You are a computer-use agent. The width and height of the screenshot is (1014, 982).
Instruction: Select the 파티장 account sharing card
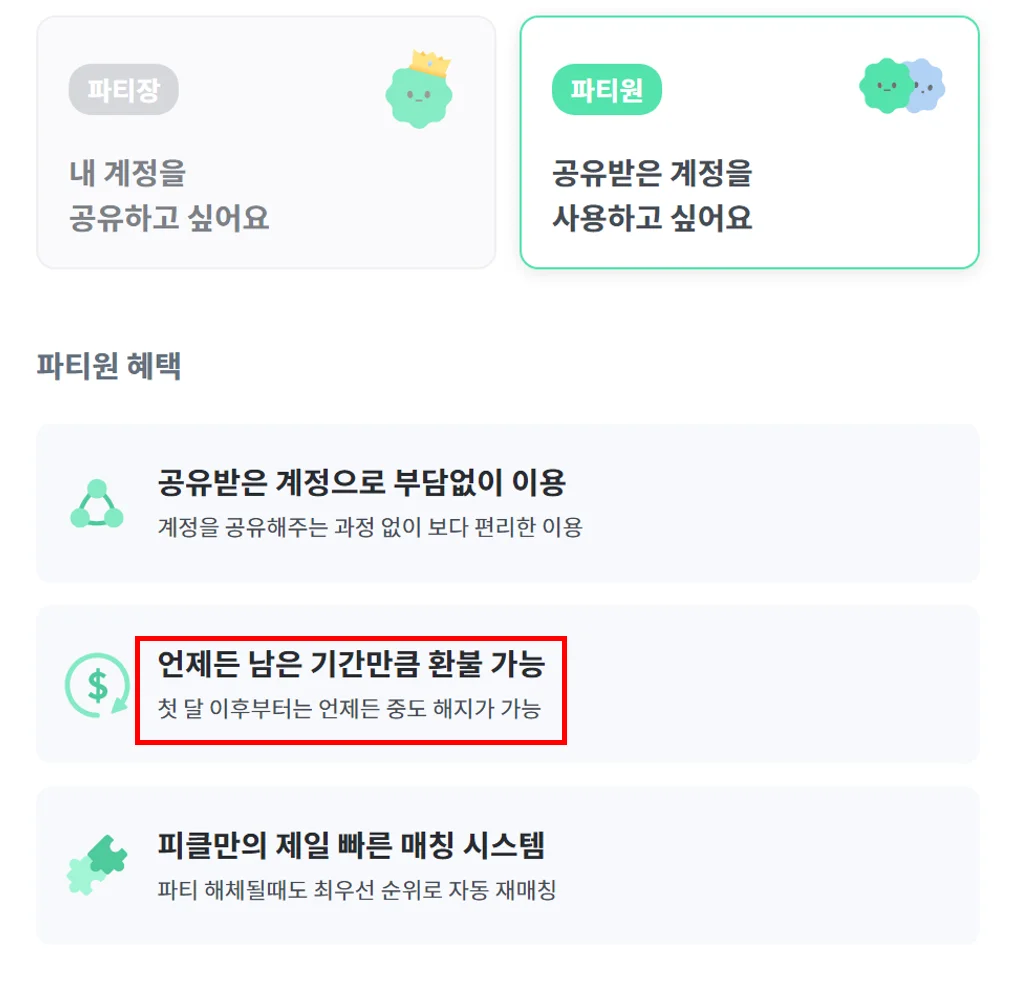[x=266, y=143]
